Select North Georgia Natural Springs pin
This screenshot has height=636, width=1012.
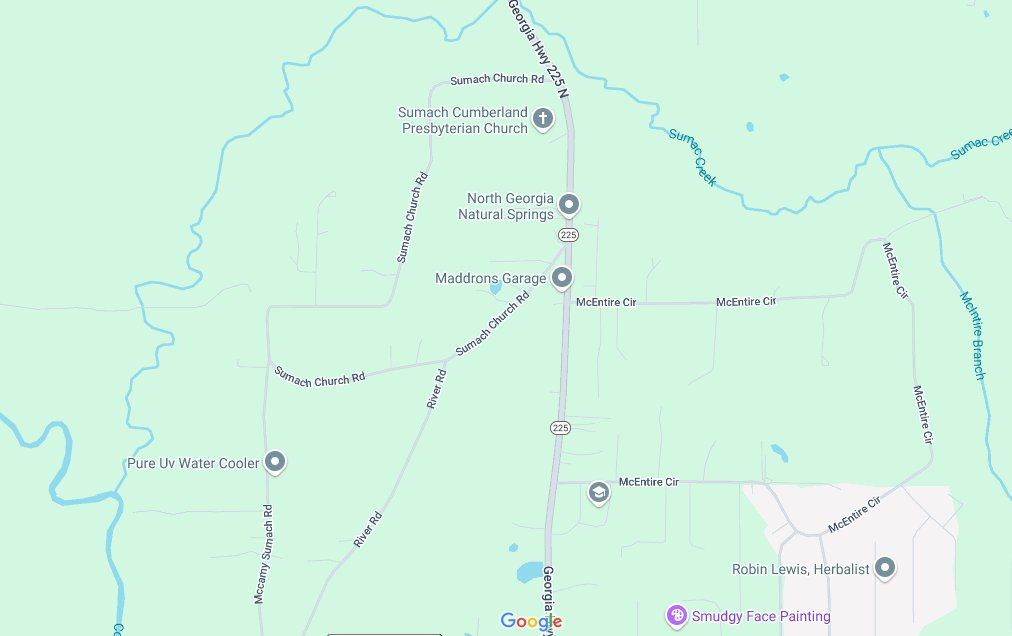click(569, 205)
